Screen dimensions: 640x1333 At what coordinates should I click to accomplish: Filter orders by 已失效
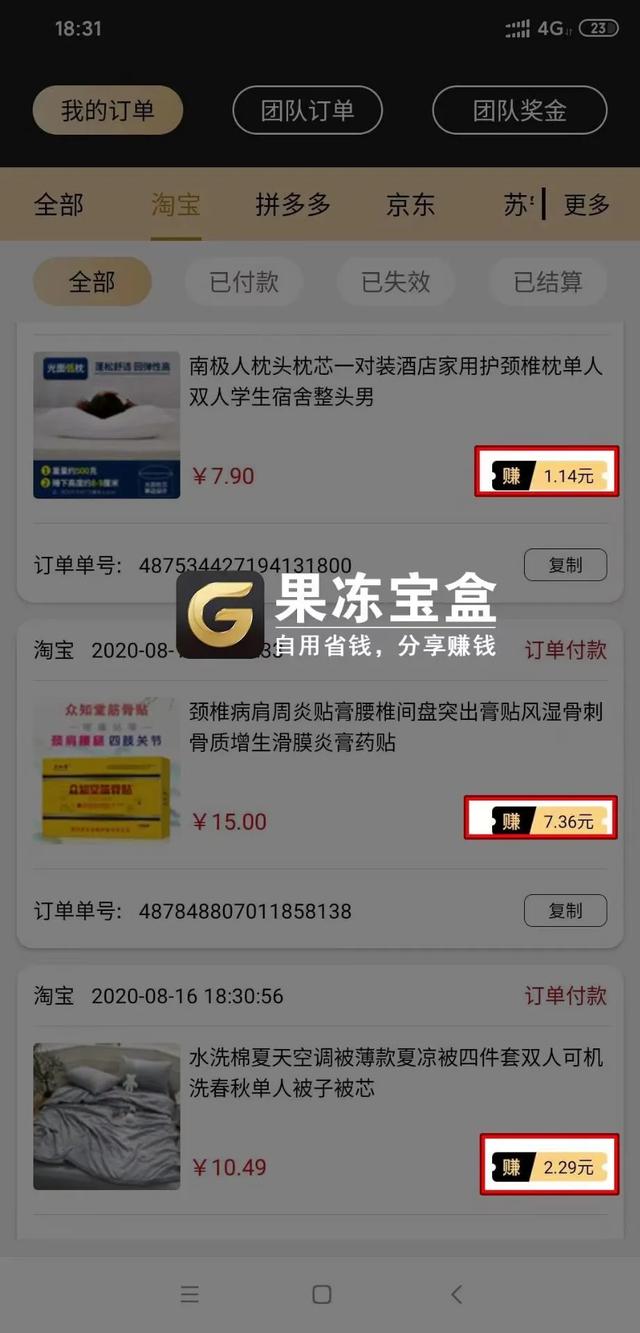396,282
